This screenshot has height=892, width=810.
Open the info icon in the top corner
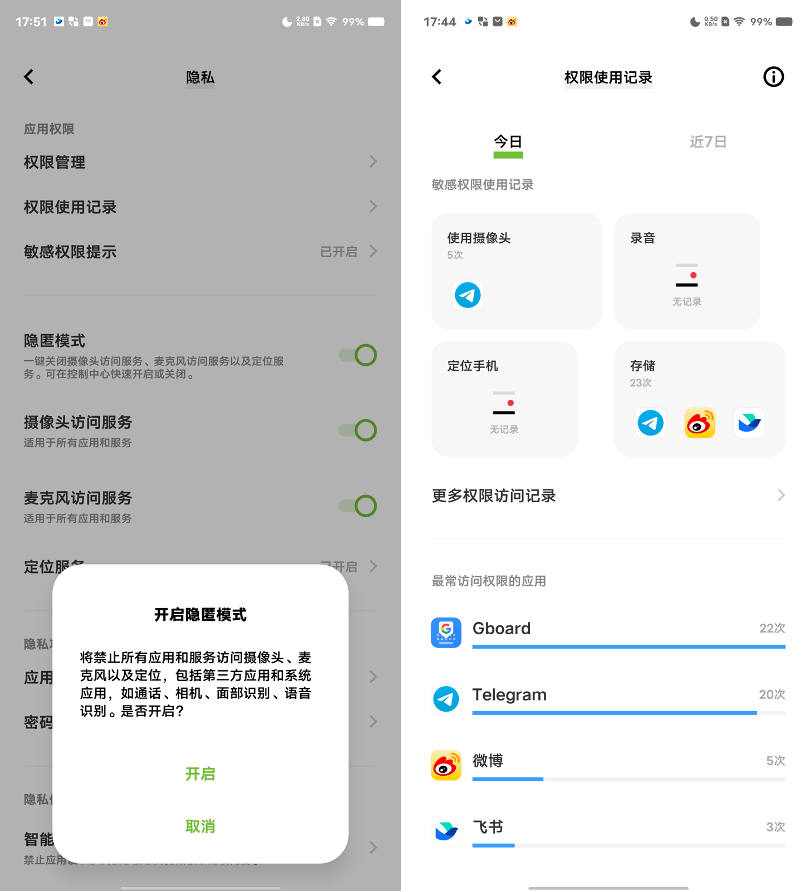click(773, 77)
